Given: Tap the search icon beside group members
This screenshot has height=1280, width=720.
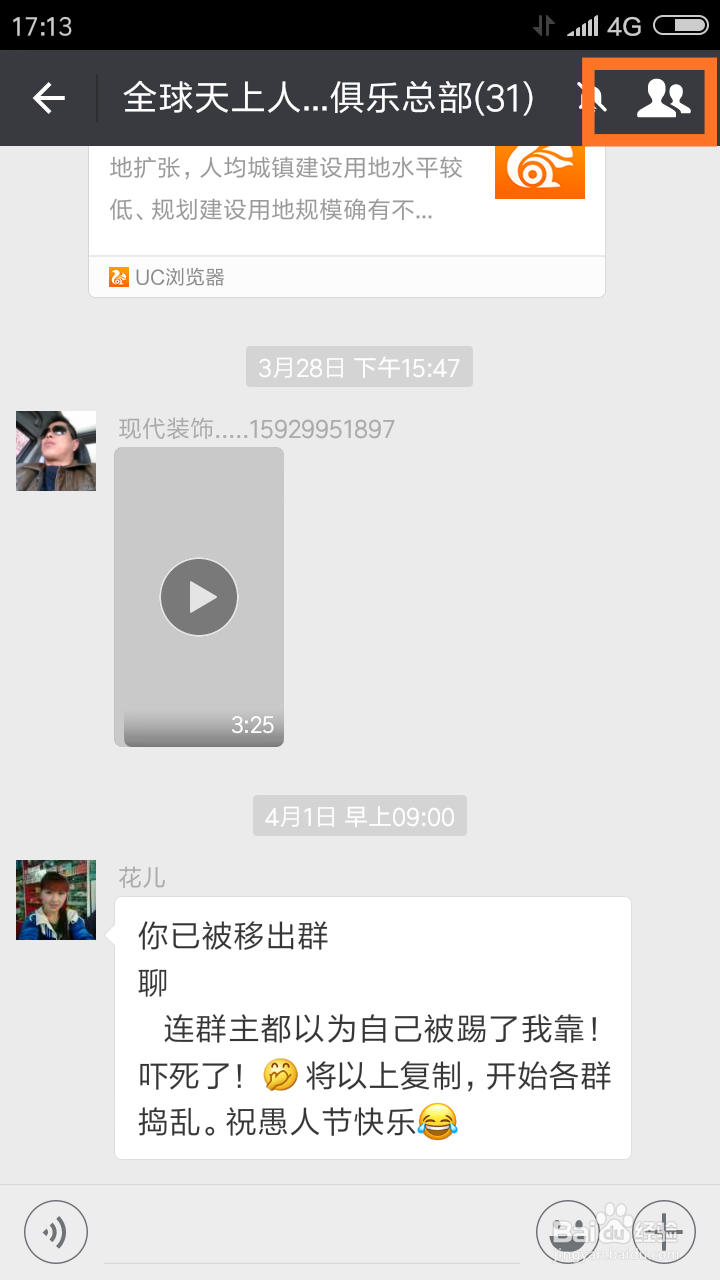Looking at the screenshot, I should pos(590,98).
